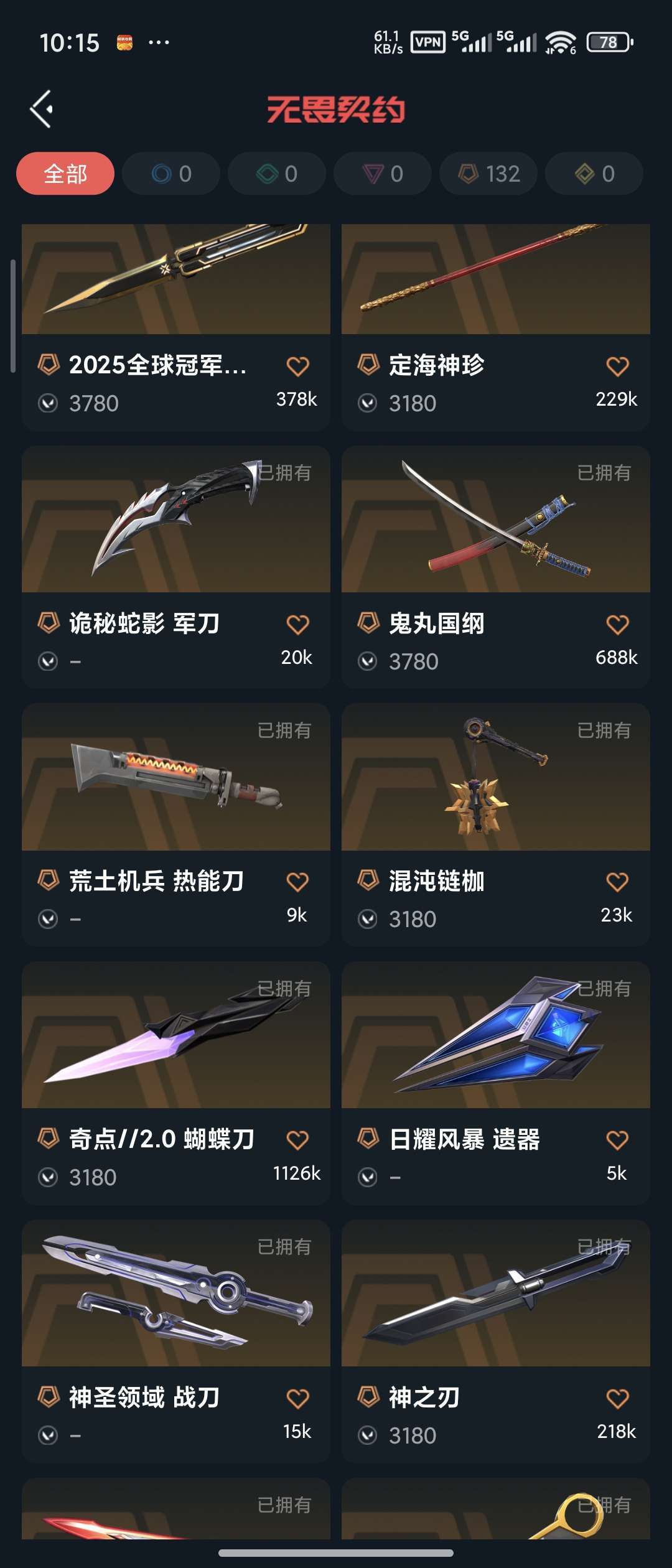Image resolution: width=672 pixels, height=1568 pixels.
Task: Switch to the filter chip showing 132
Action: [x=488, y=174]
